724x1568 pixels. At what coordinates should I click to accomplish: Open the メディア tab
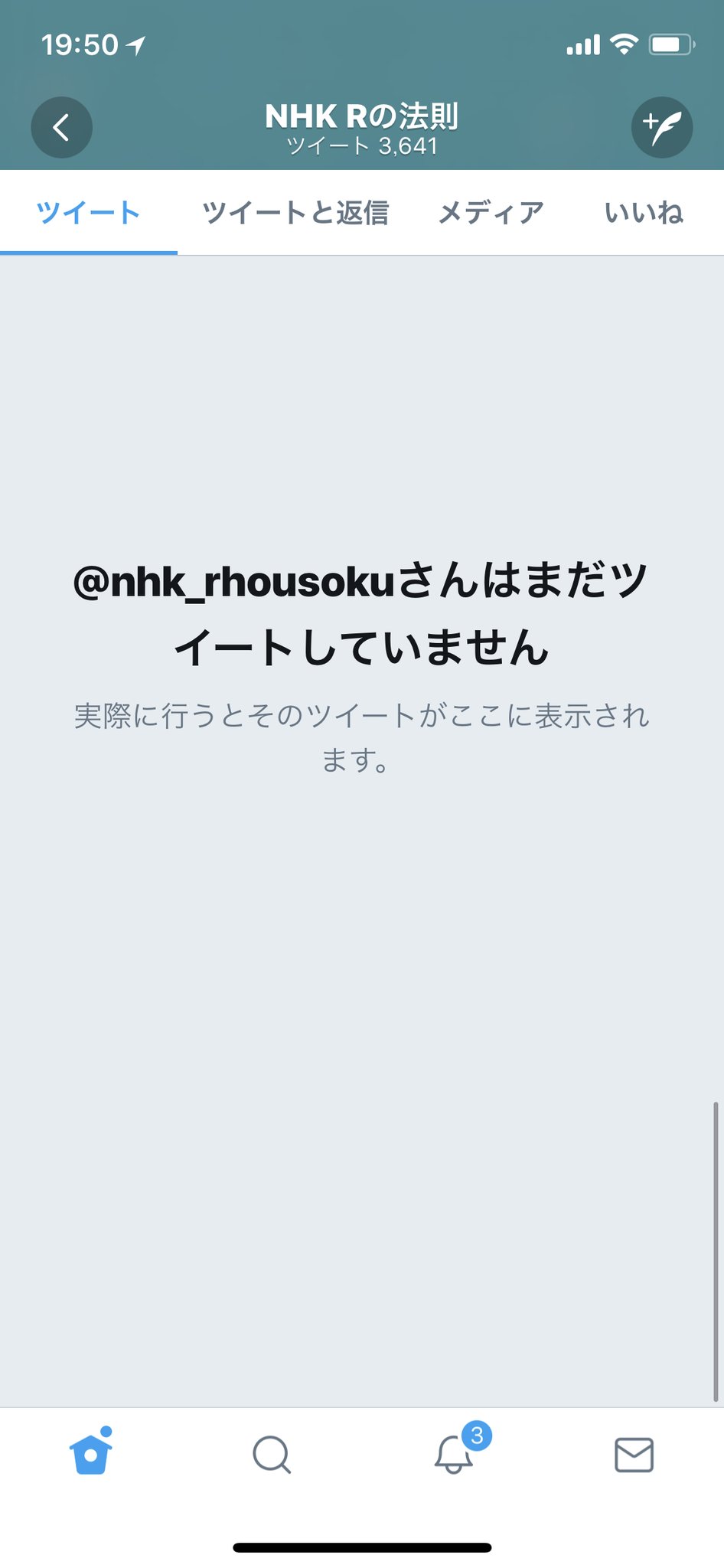491,213
